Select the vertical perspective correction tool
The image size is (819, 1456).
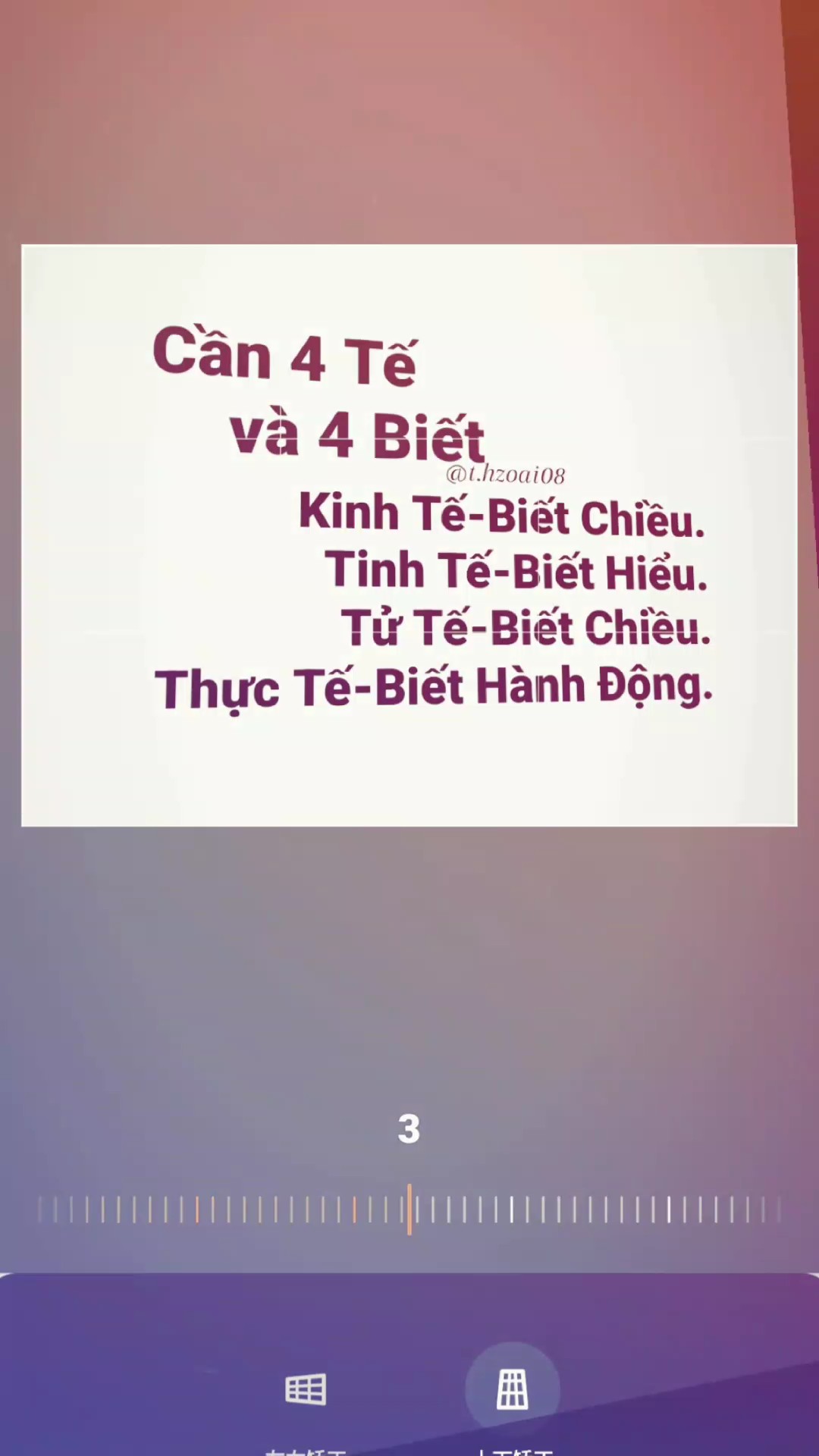[x=512, y=1389]
